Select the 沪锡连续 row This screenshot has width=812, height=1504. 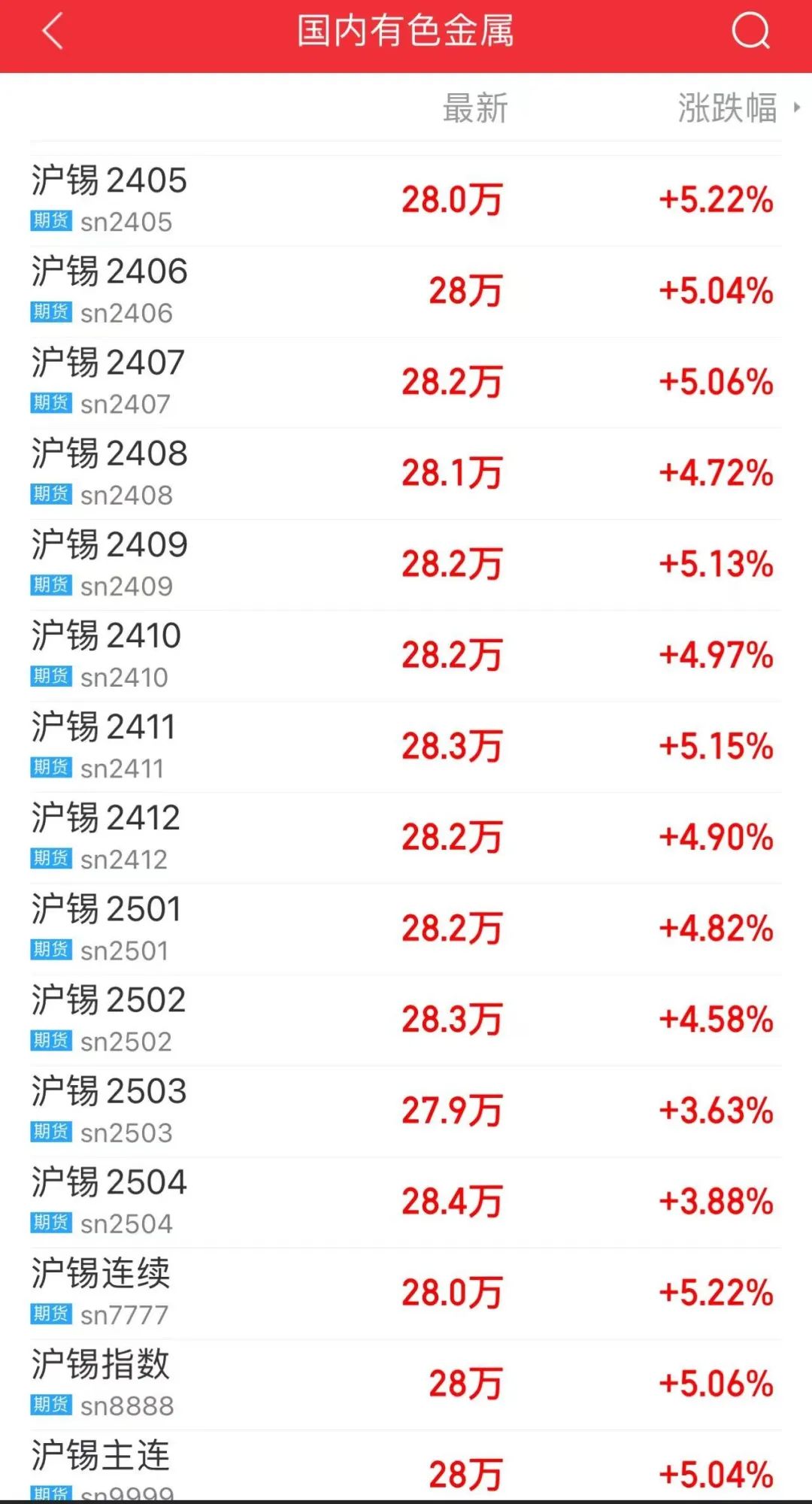coord(103,1274)
